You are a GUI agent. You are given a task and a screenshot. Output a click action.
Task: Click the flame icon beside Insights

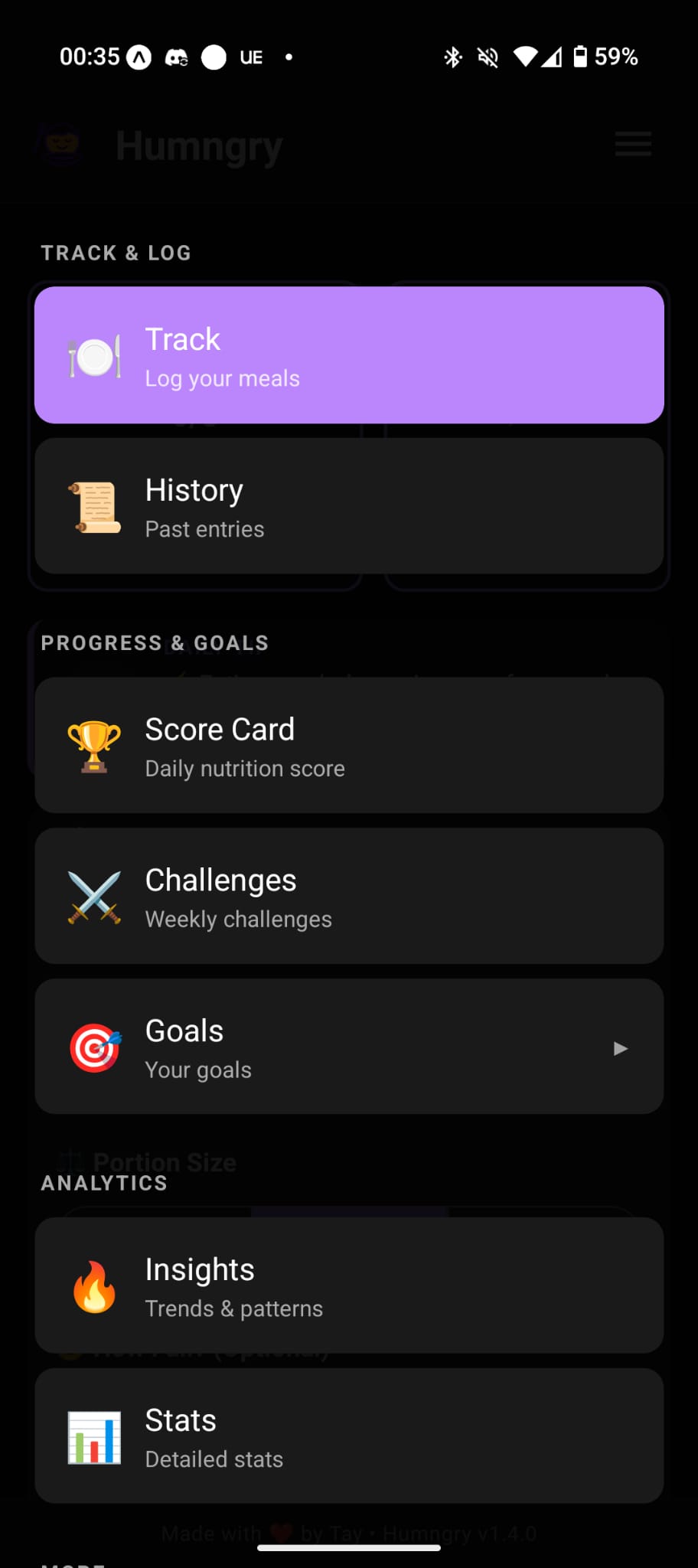(x=94, y=1285)
